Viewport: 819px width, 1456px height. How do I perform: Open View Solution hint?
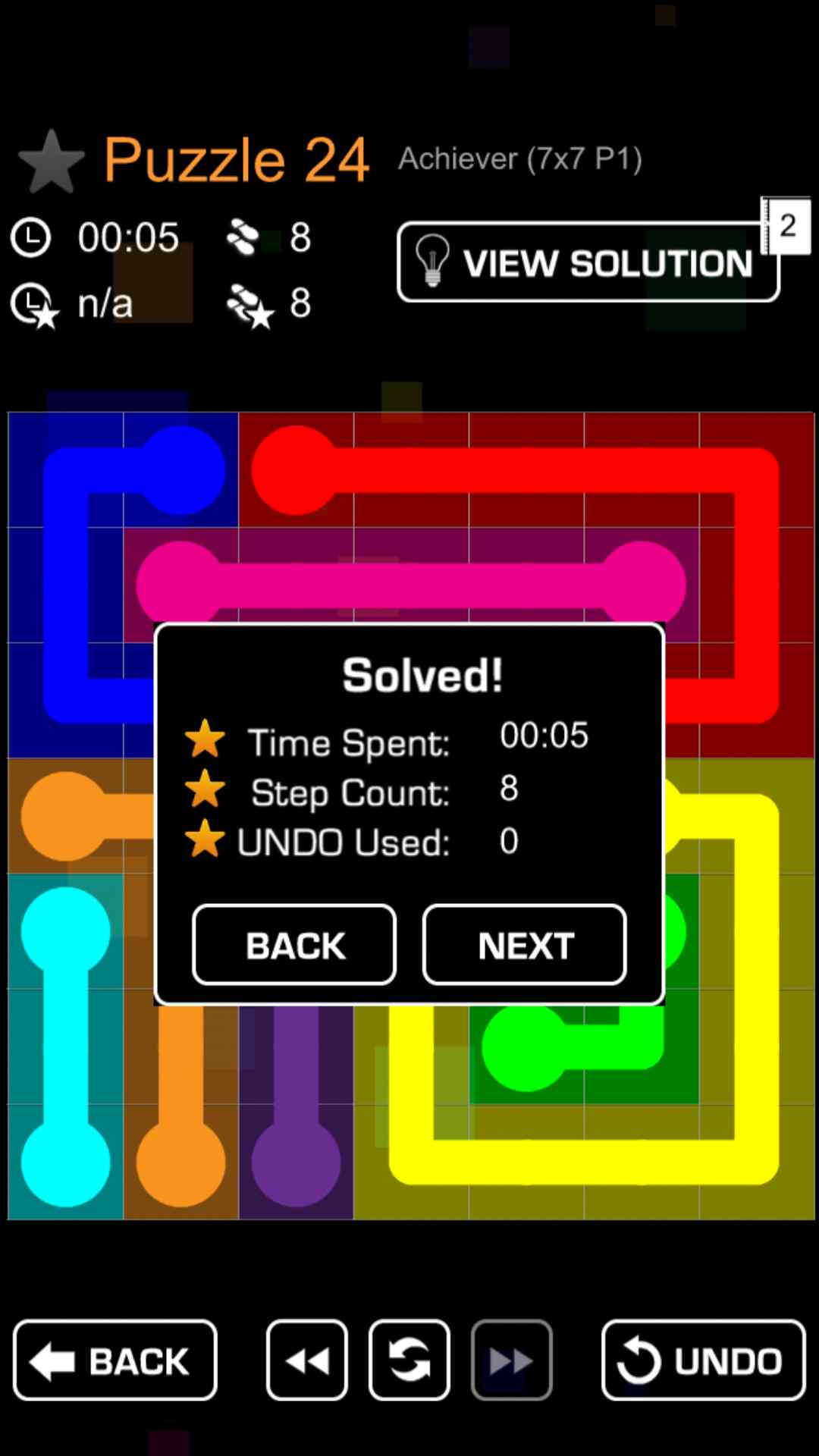588,262
